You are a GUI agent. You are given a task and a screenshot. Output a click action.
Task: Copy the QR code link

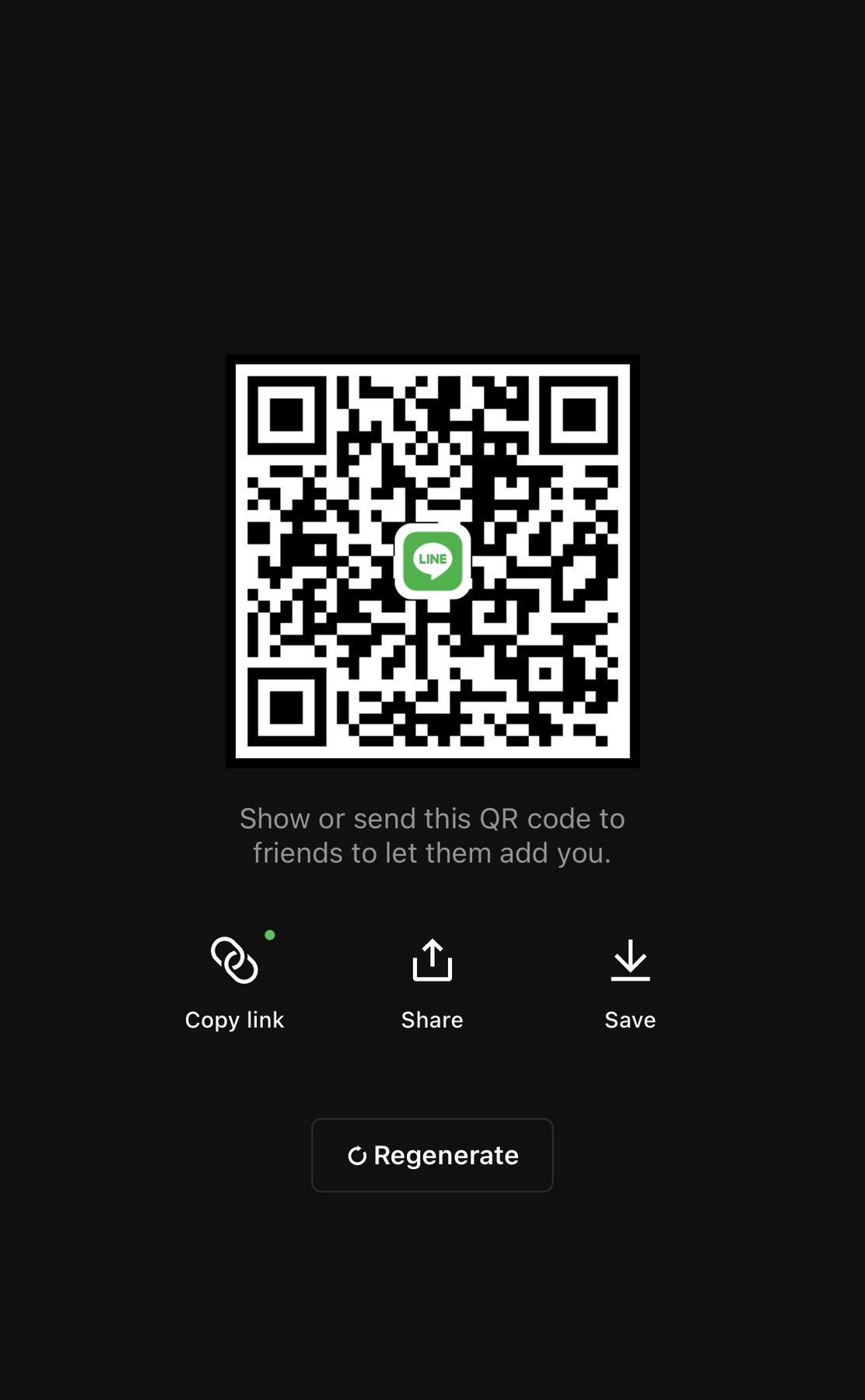[234, 982]
